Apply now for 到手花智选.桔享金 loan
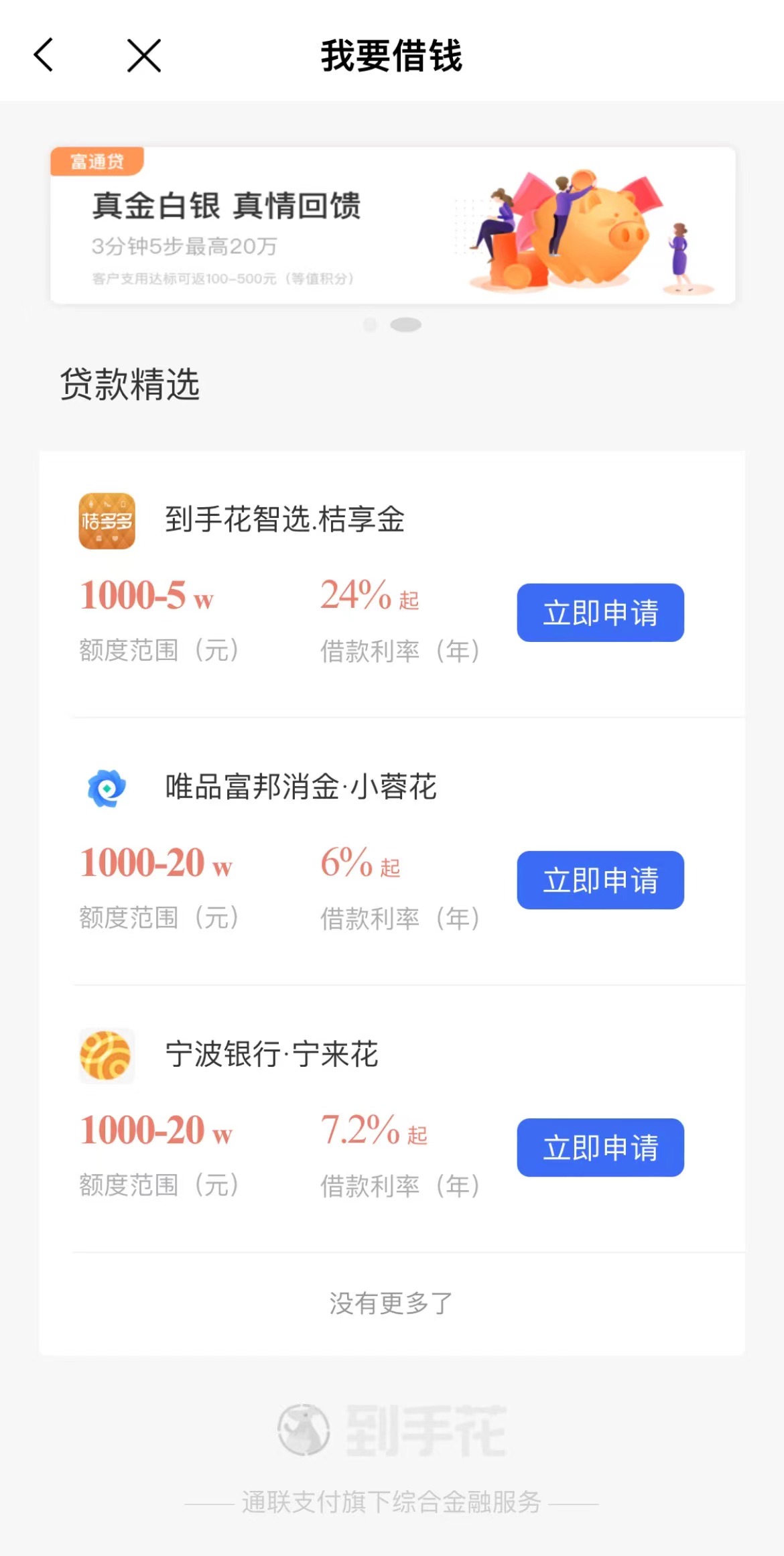The height and width of the screenshot is (1556, 784). [x=600, y=612]
